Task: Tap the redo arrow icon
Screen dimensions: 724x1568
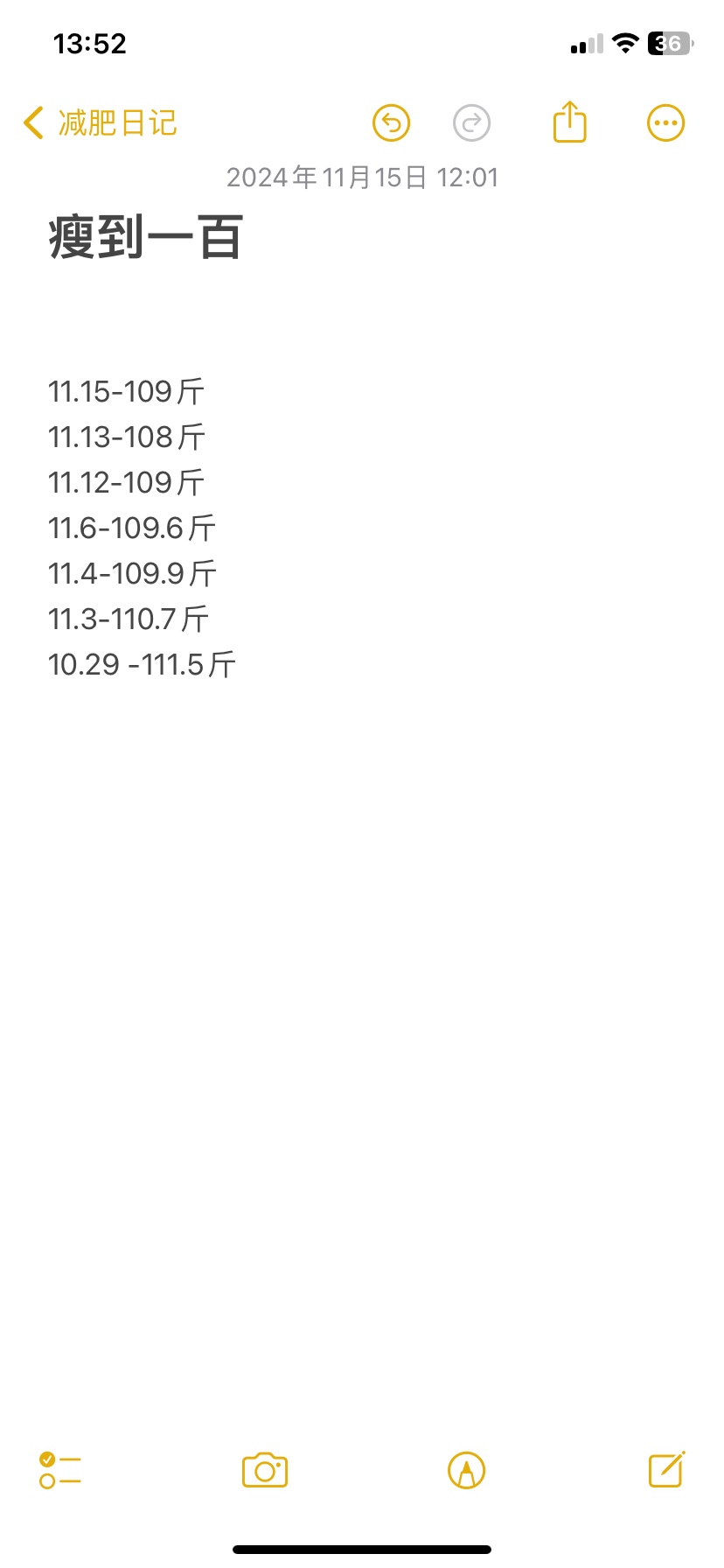Action: 472,123
